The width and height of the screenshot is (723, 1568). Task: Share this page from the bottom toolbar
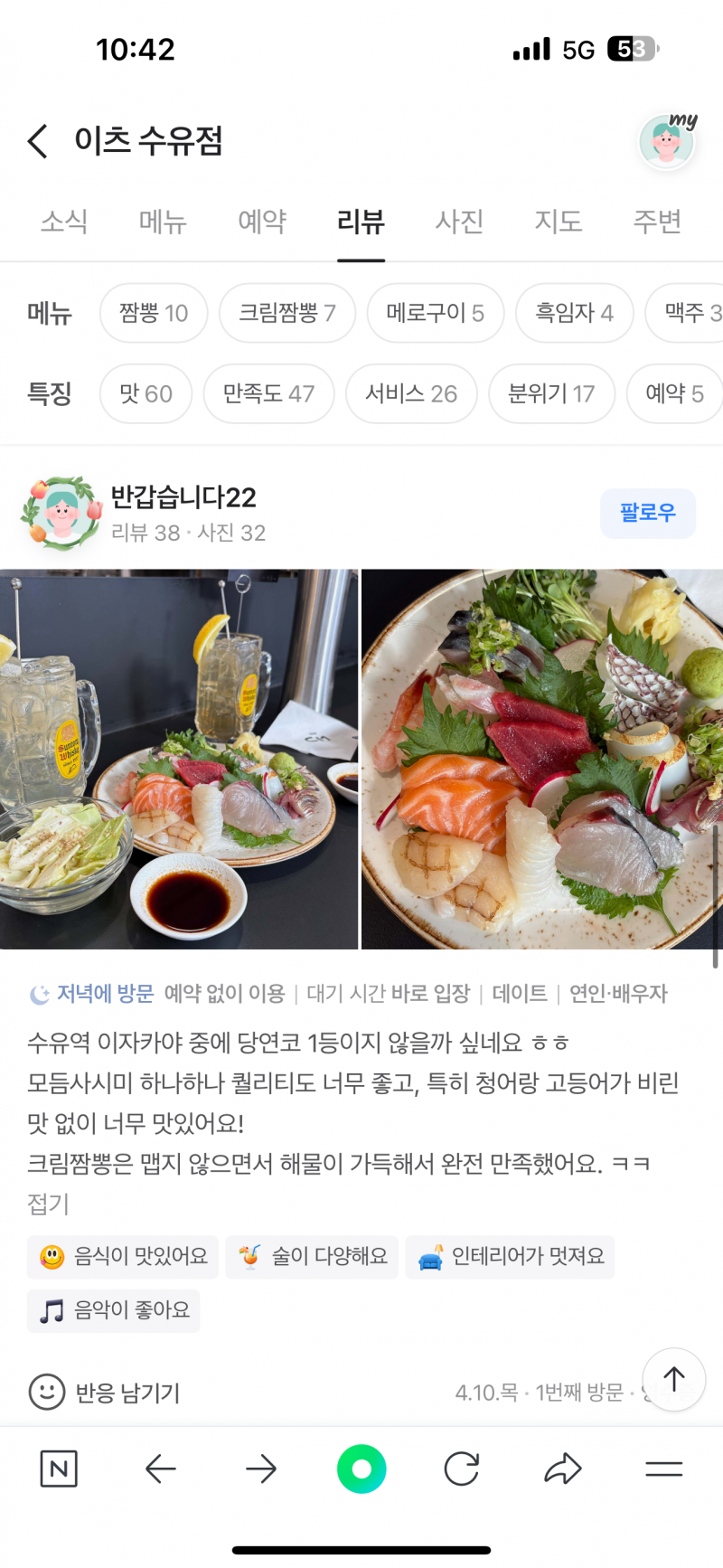point(562,1469)
